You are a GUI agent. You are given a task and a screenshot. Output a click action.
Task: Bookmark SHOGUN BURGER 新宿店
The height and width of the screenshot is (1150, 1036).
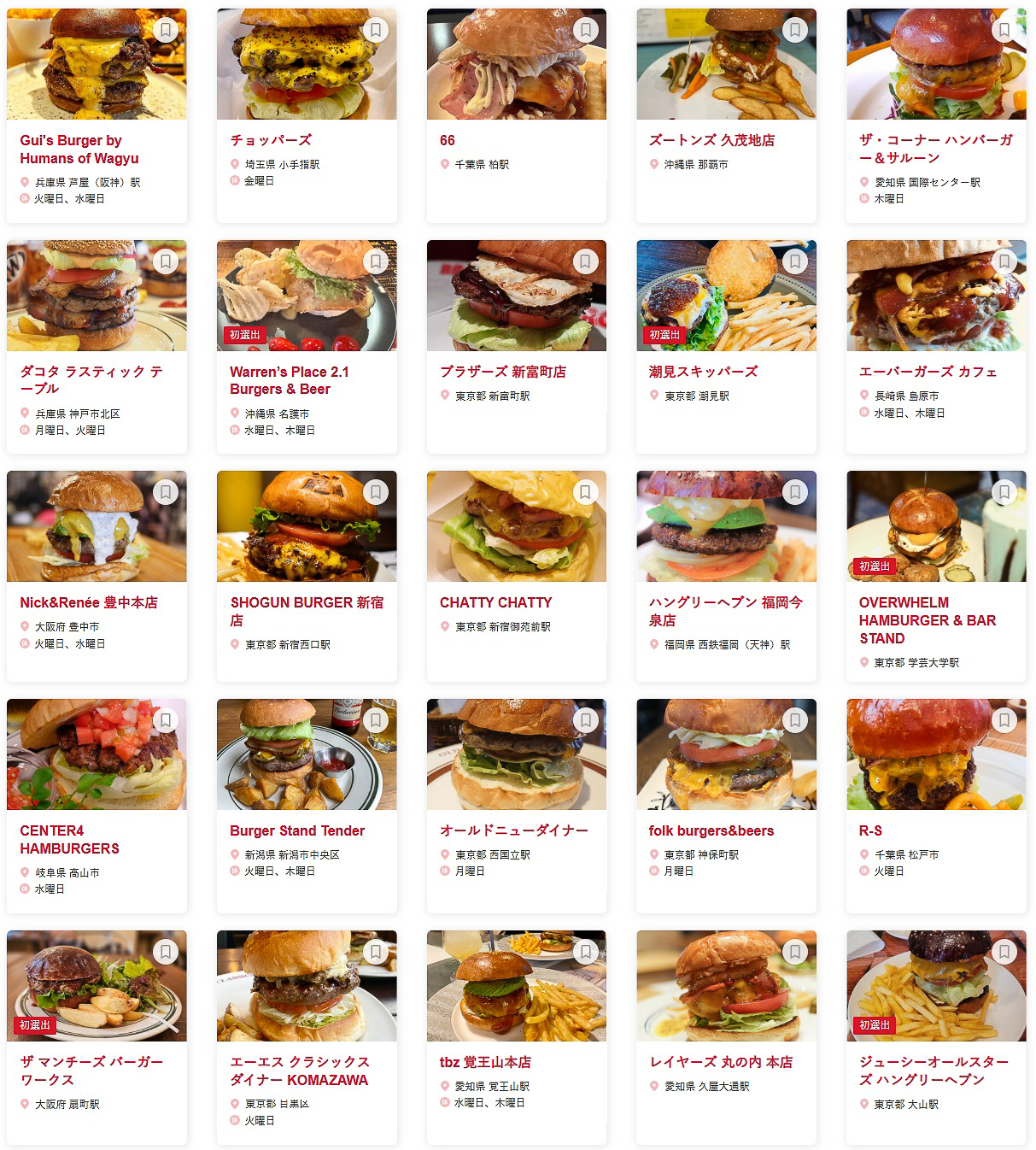376,491
